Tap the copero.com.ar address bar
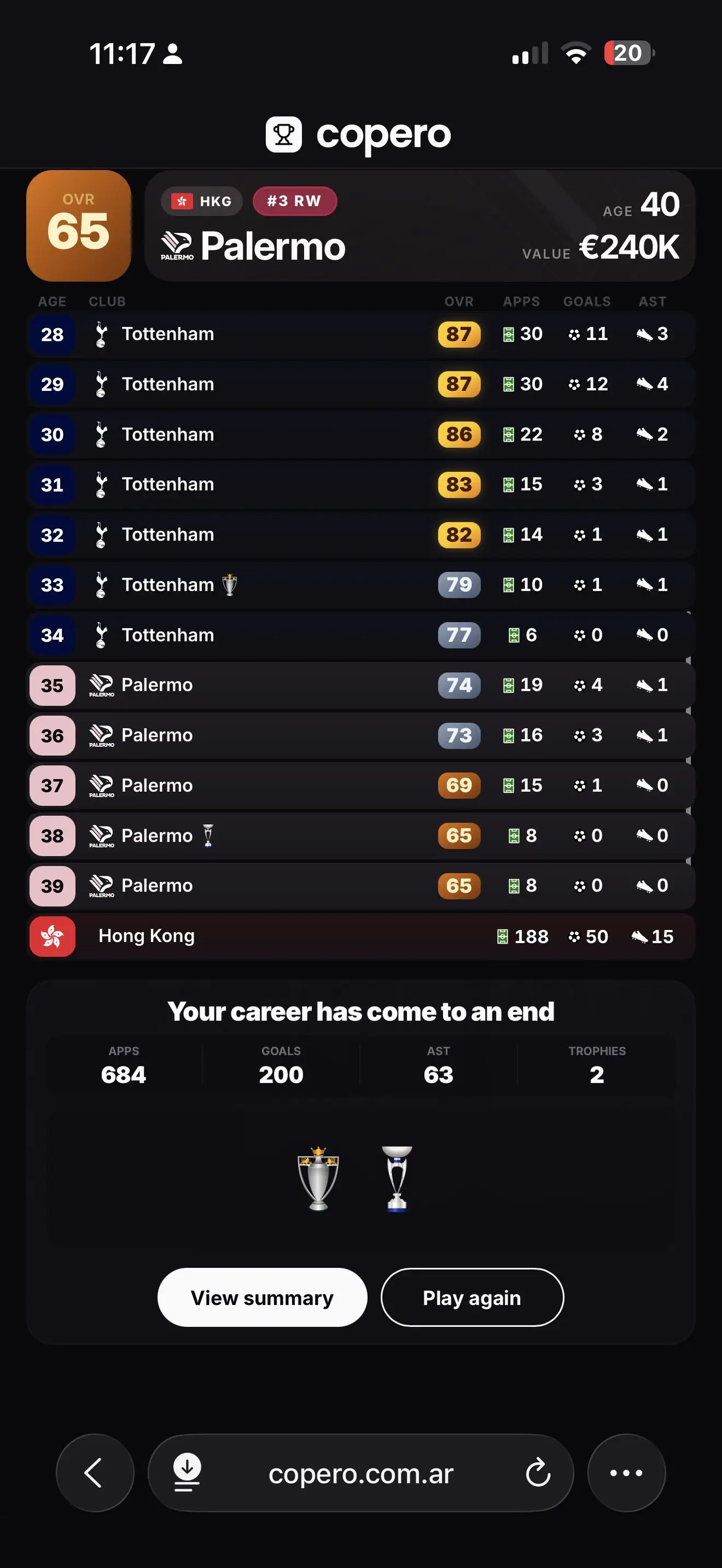Viewport: 722px width, 1568px height. click(x=360, y=1472)
